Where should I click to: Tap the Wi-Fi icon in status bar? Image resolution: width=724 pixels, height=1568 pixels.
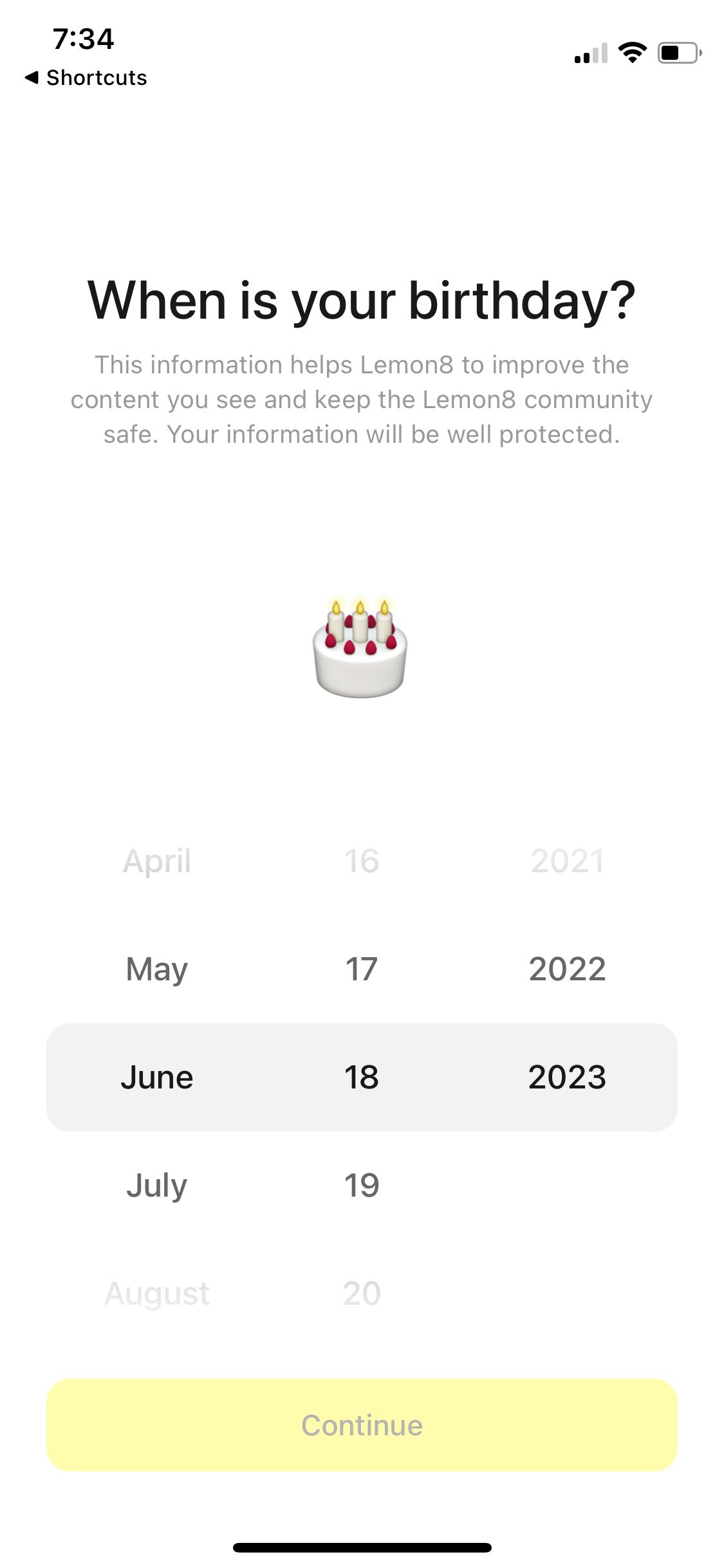[633, 53]
